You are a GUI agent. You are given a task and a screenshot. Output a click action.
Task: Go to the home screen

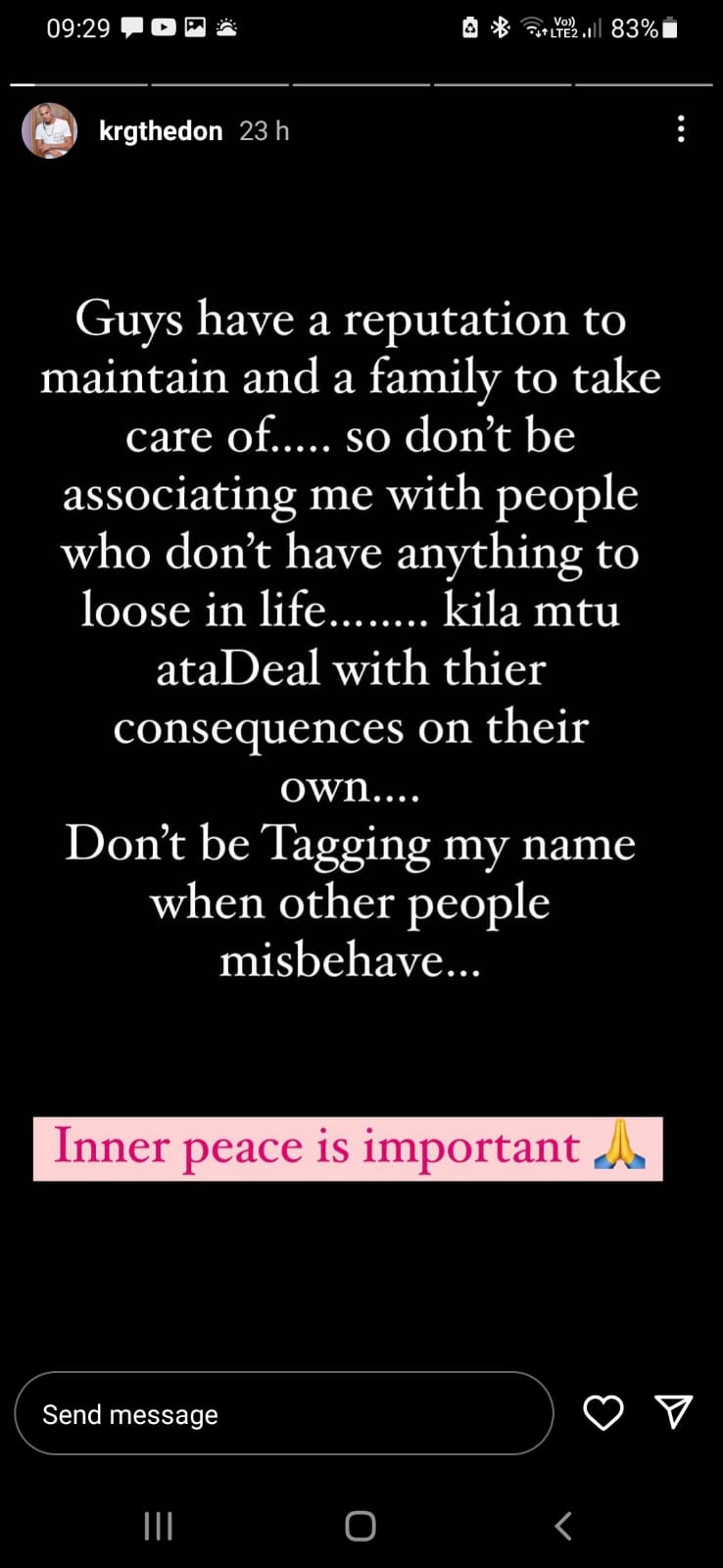pyautogui.click(x=361, y=1526)
